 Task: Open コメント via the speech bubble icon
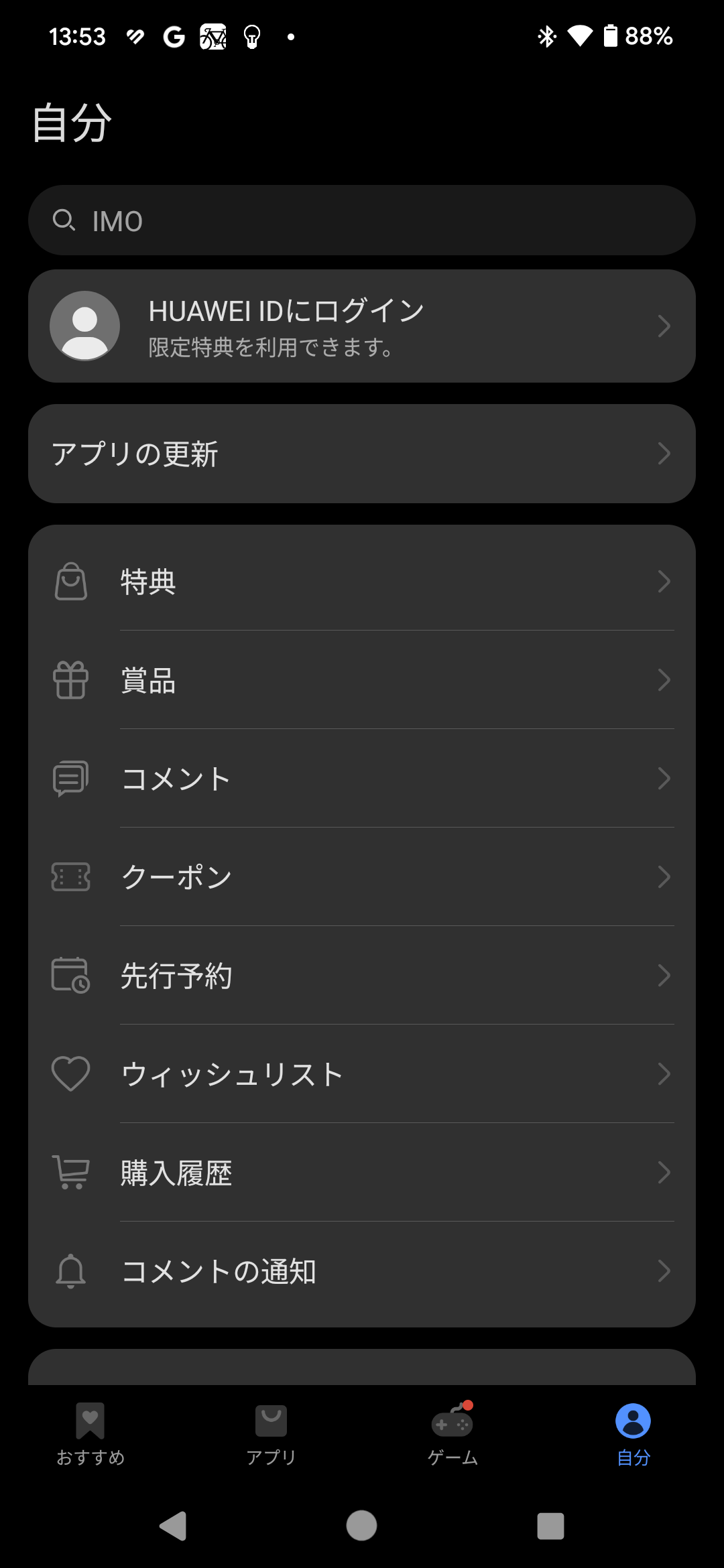pos(70,777)
